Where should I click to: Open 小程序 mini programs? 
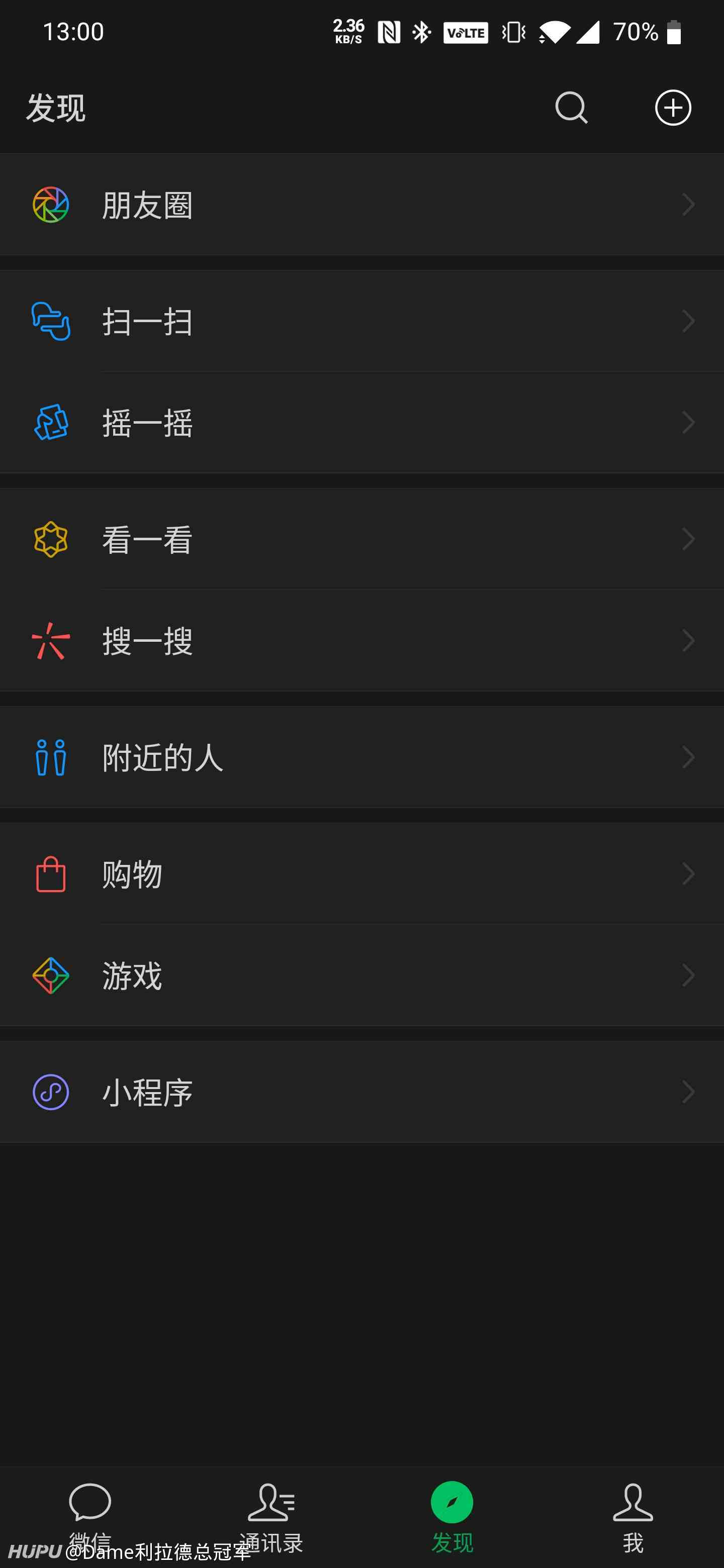coord(361,1092)
